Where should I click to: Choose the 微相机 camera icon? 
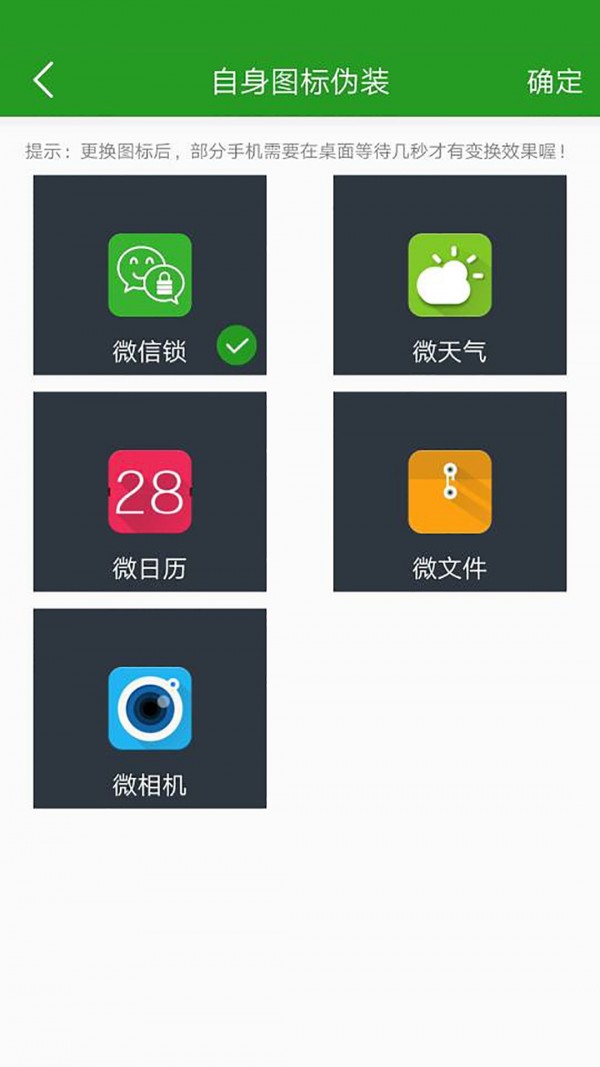[150, 708]
